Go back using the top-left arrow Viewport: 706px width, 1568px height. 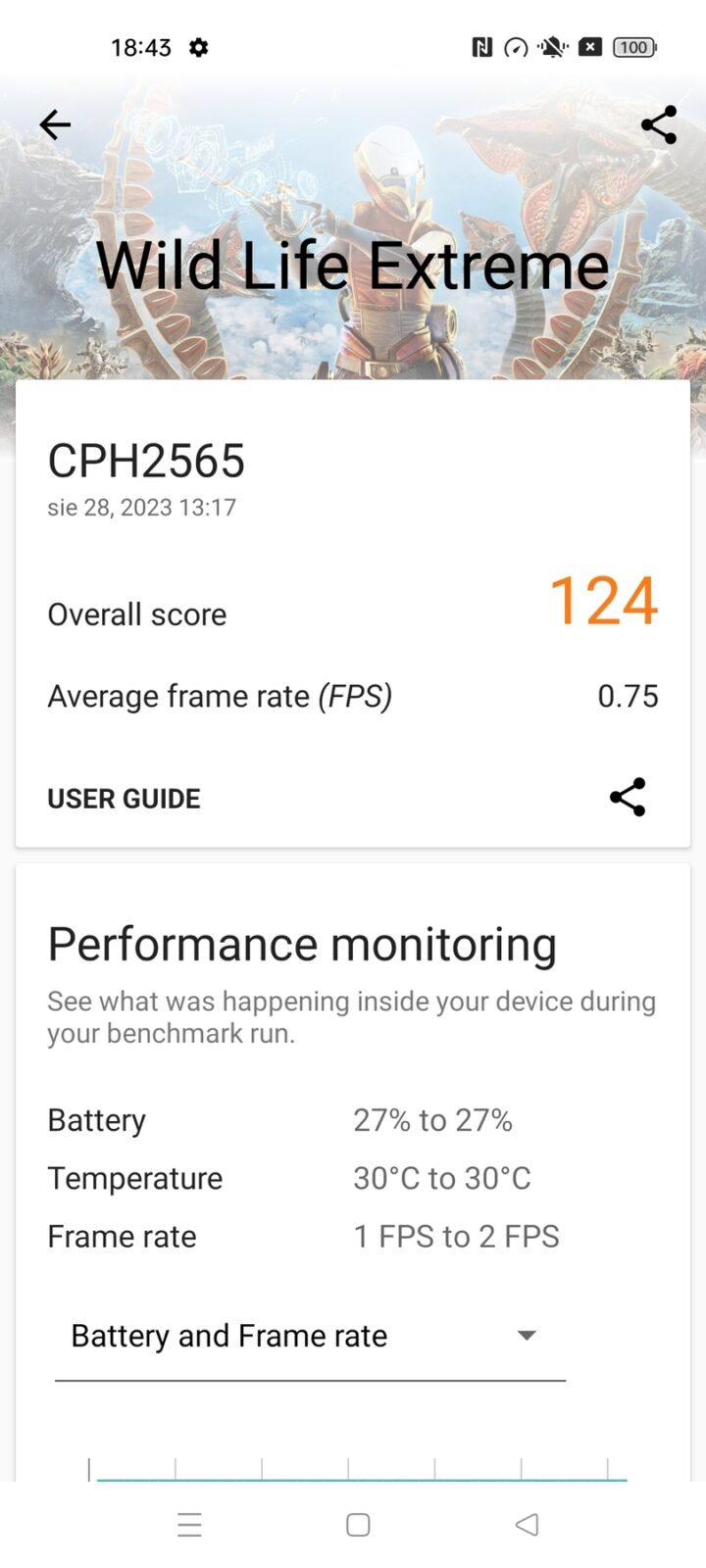(x=55, y=124)
